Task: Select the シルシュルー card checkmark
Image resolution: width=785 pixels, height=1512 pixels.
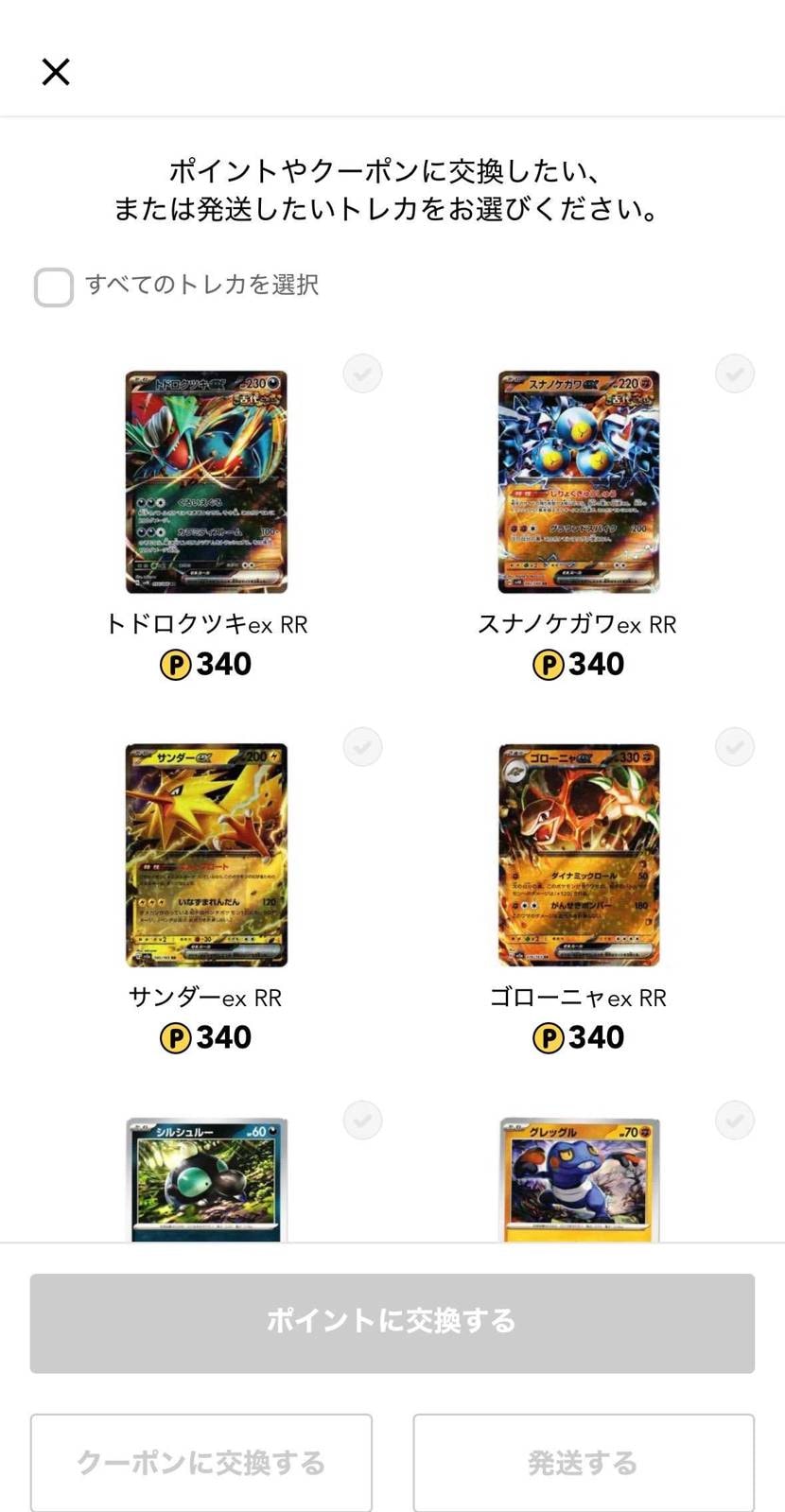Action: coord(362,1120)
